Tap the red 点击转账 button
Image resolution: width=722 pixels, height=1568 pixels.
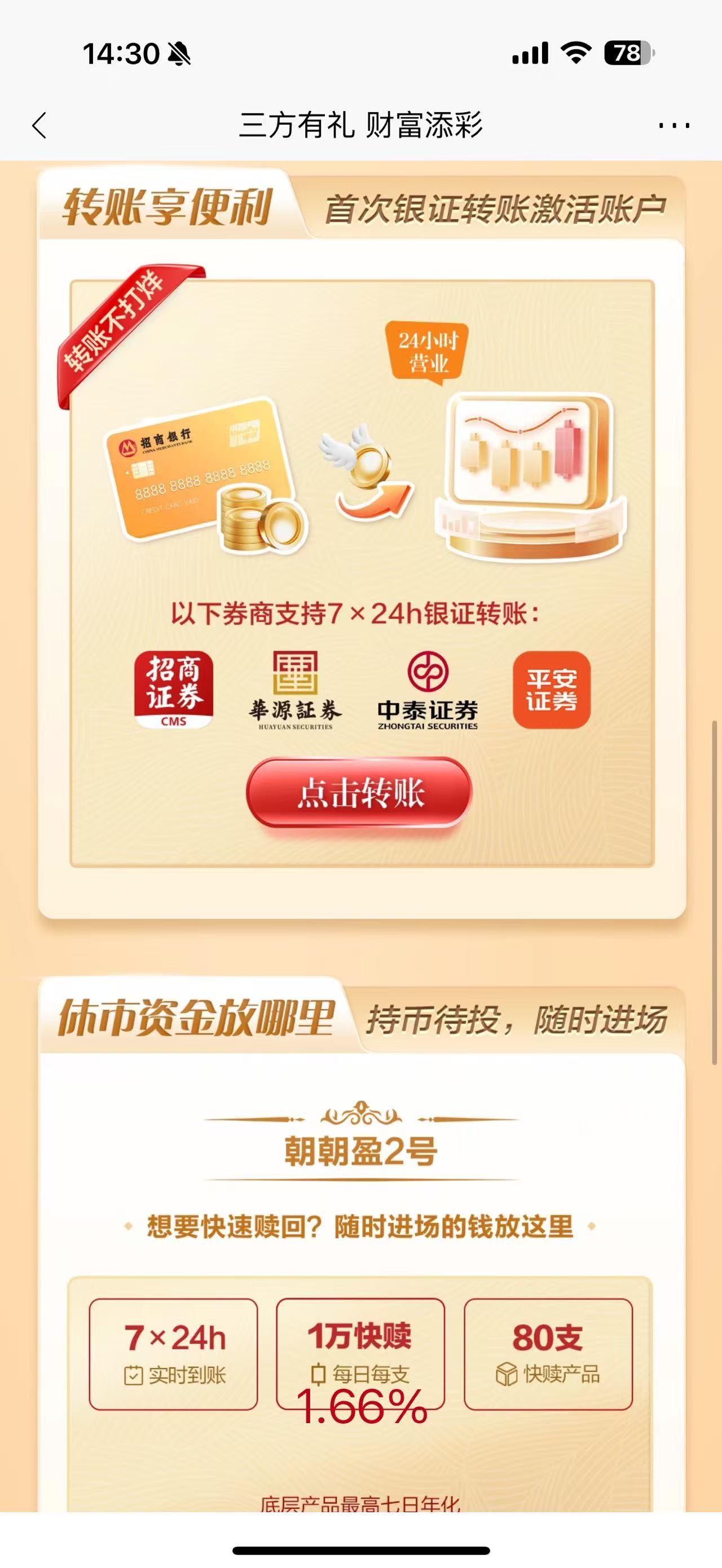coord(359,793)
